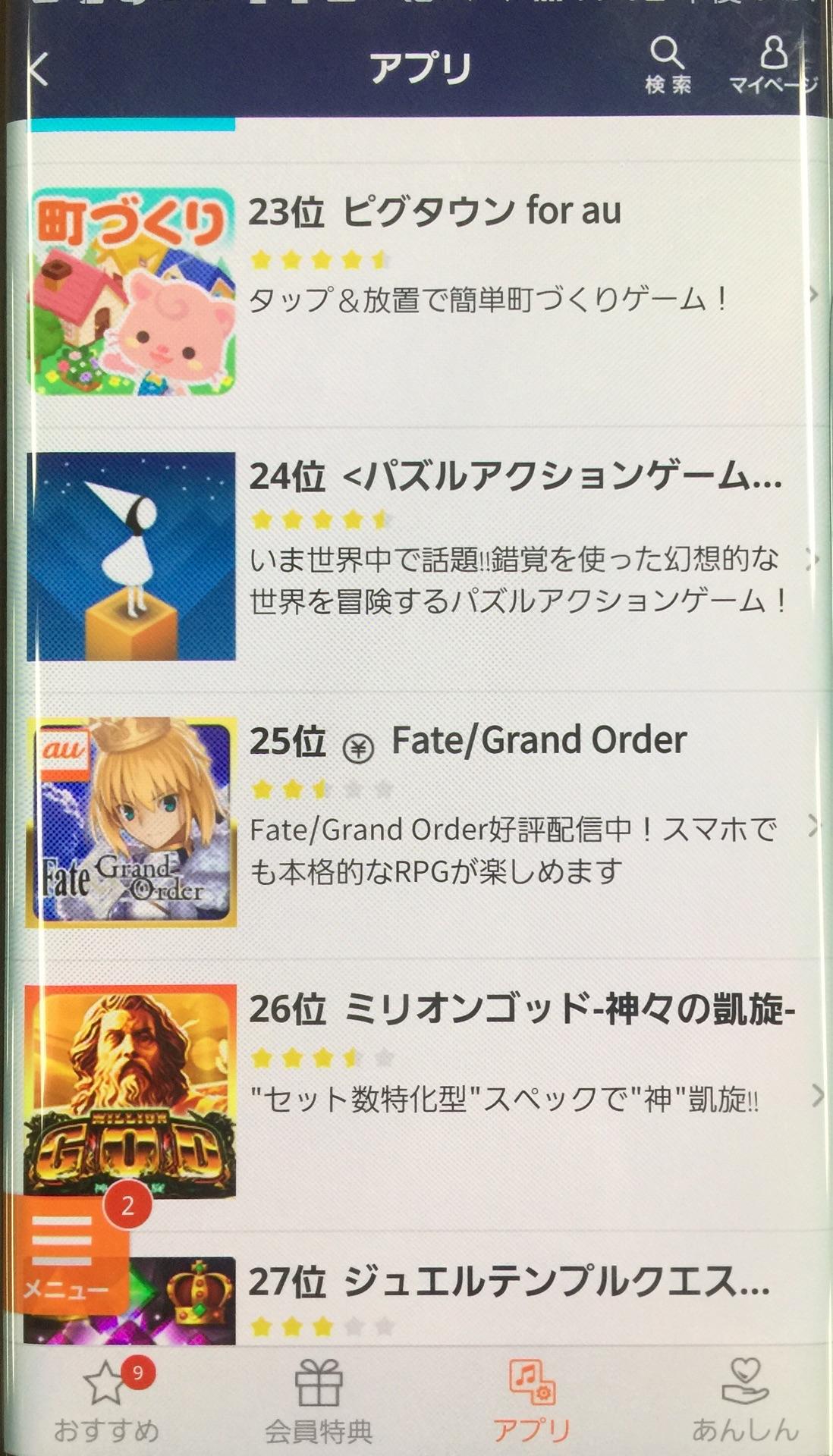Open the 27位 ジュエルテンプルクエス entry

click(x=508, y=1282)
